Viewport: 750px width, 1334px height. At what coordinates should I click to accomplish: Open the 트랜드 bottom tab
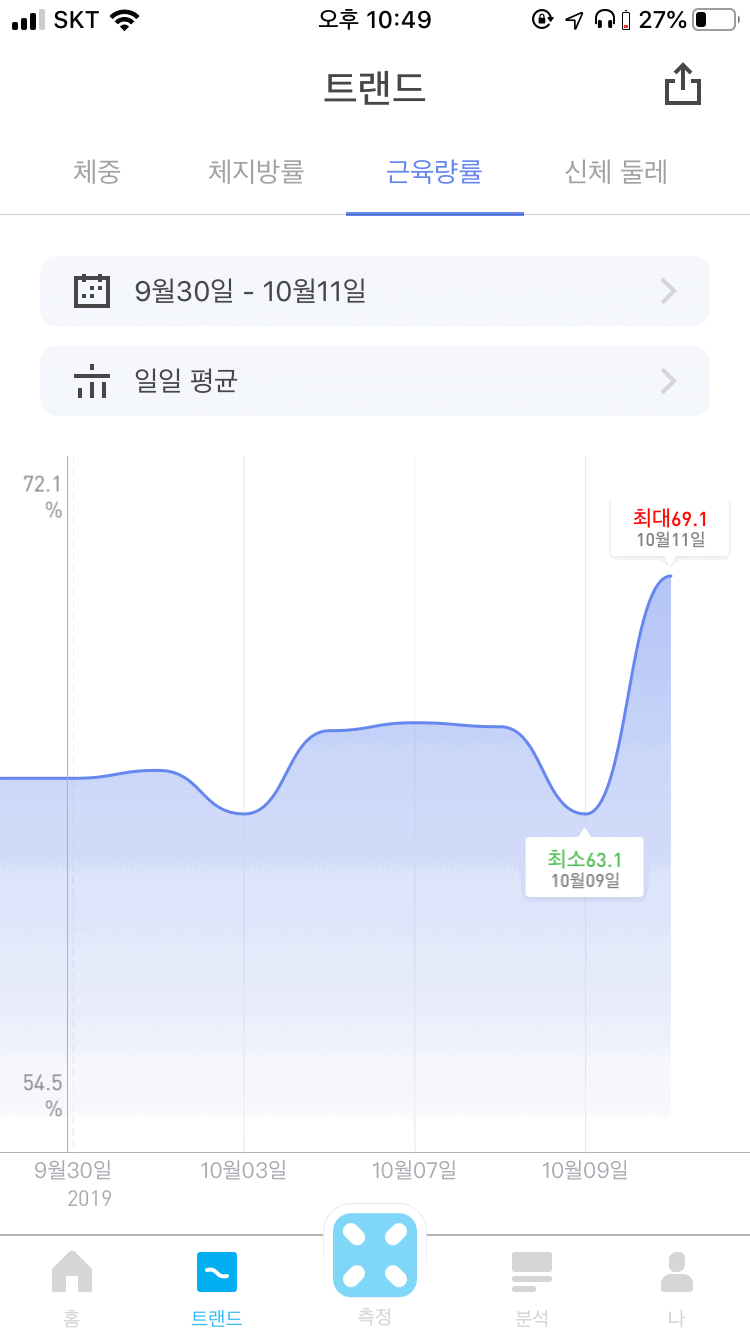click(217, 1285)
